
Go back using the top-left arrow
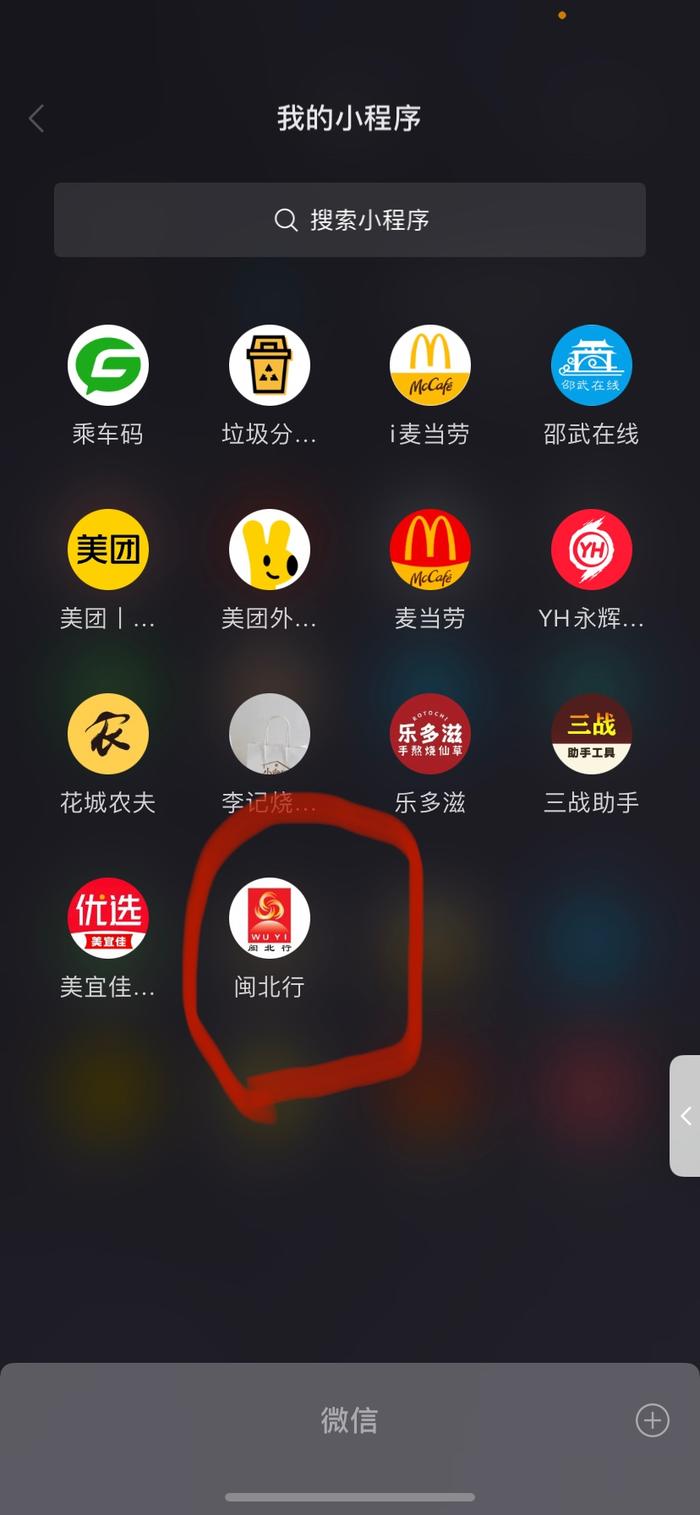[37, 119]
